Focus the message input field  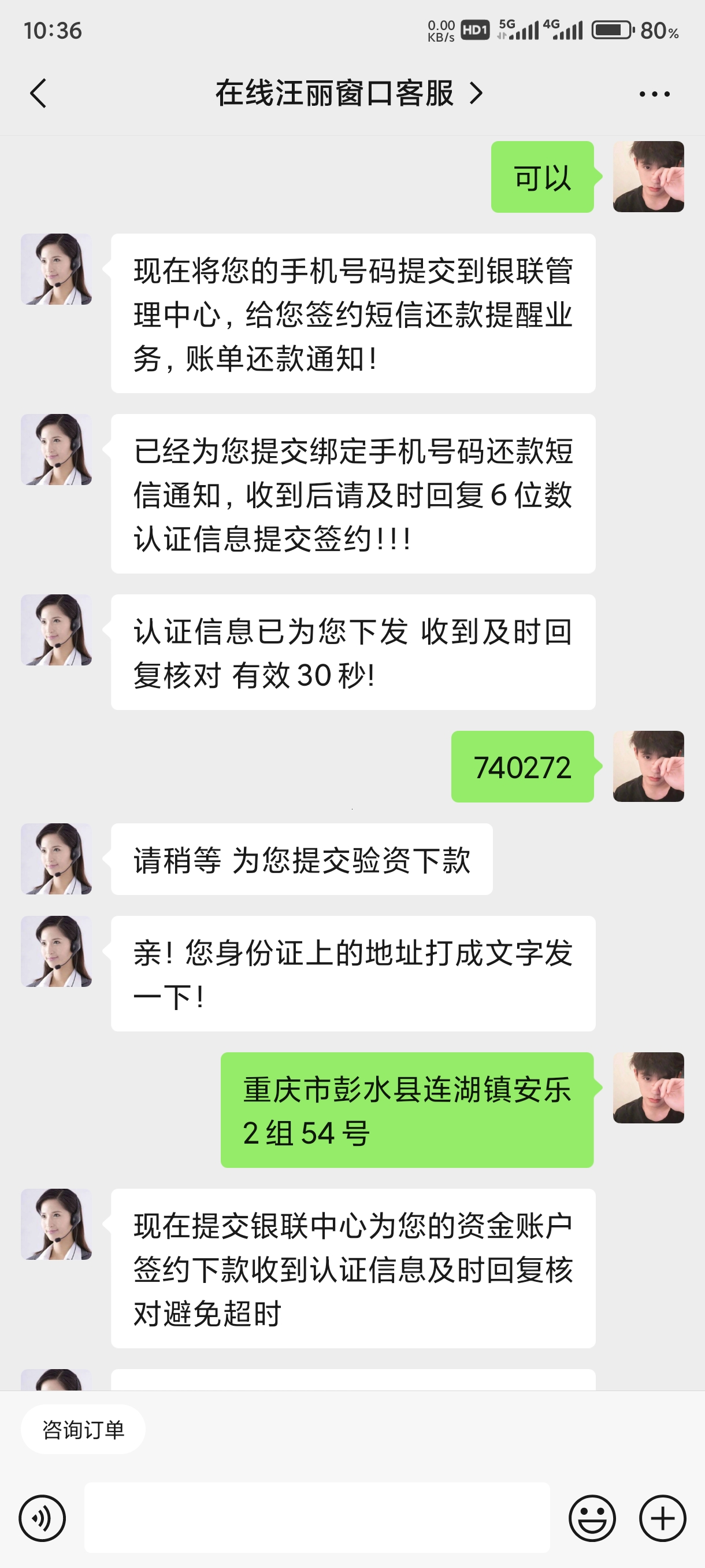317,1518
